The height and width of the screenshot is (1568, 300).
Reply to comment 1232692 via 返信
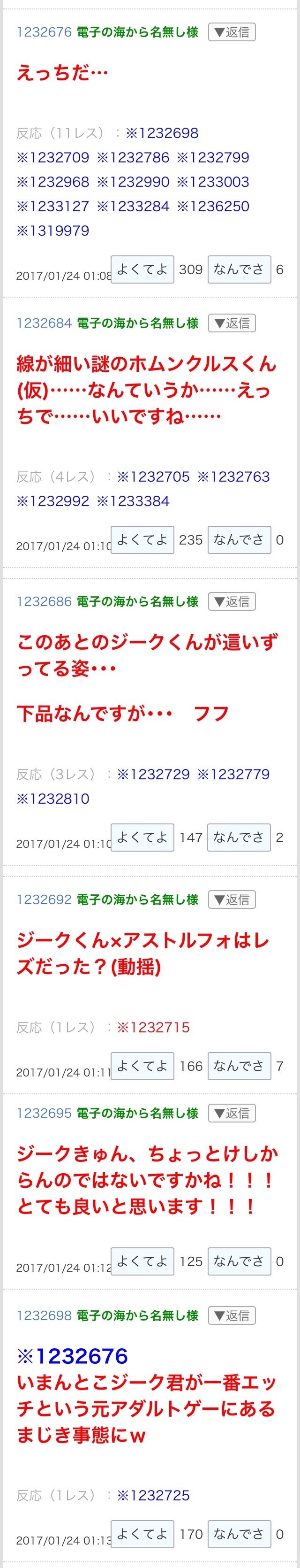click(232, 899)
